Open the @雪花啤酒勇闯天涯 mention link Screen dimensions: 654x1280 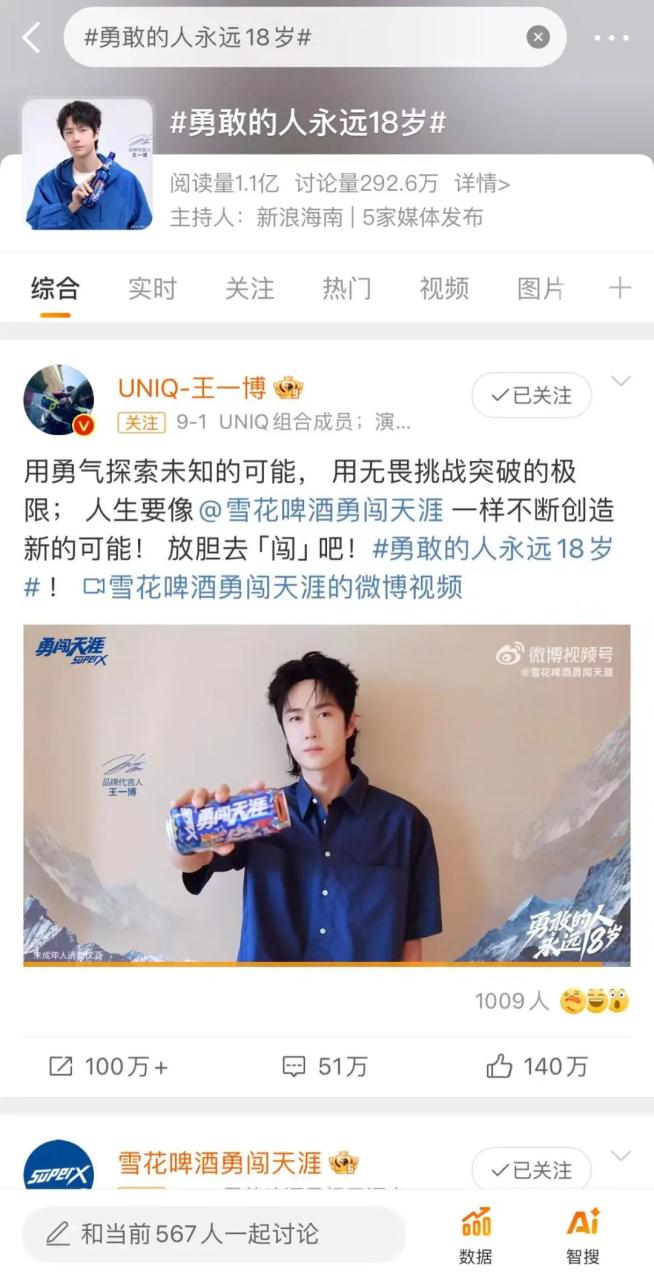pos(321,509)
